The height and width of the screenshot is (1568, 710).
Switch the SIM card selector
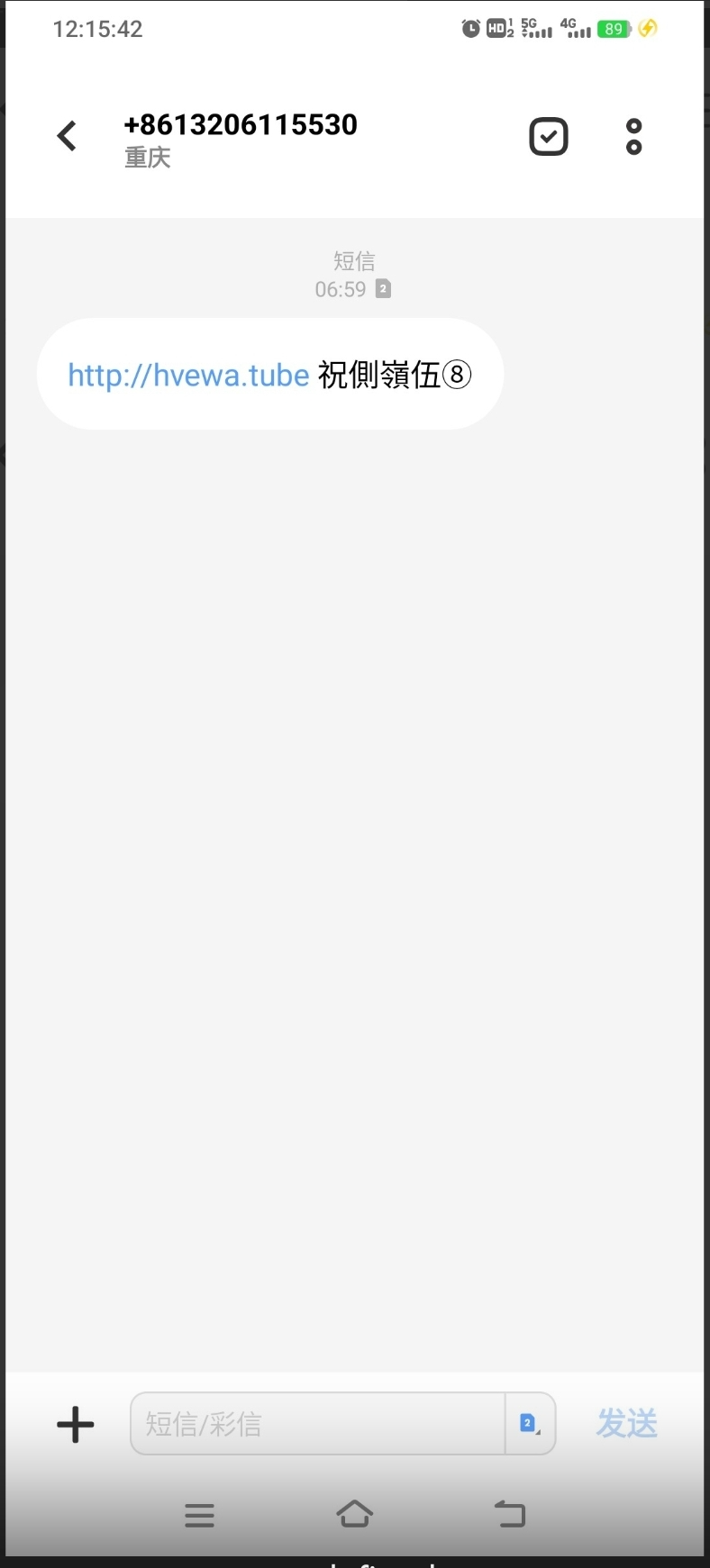point(530,1424)
